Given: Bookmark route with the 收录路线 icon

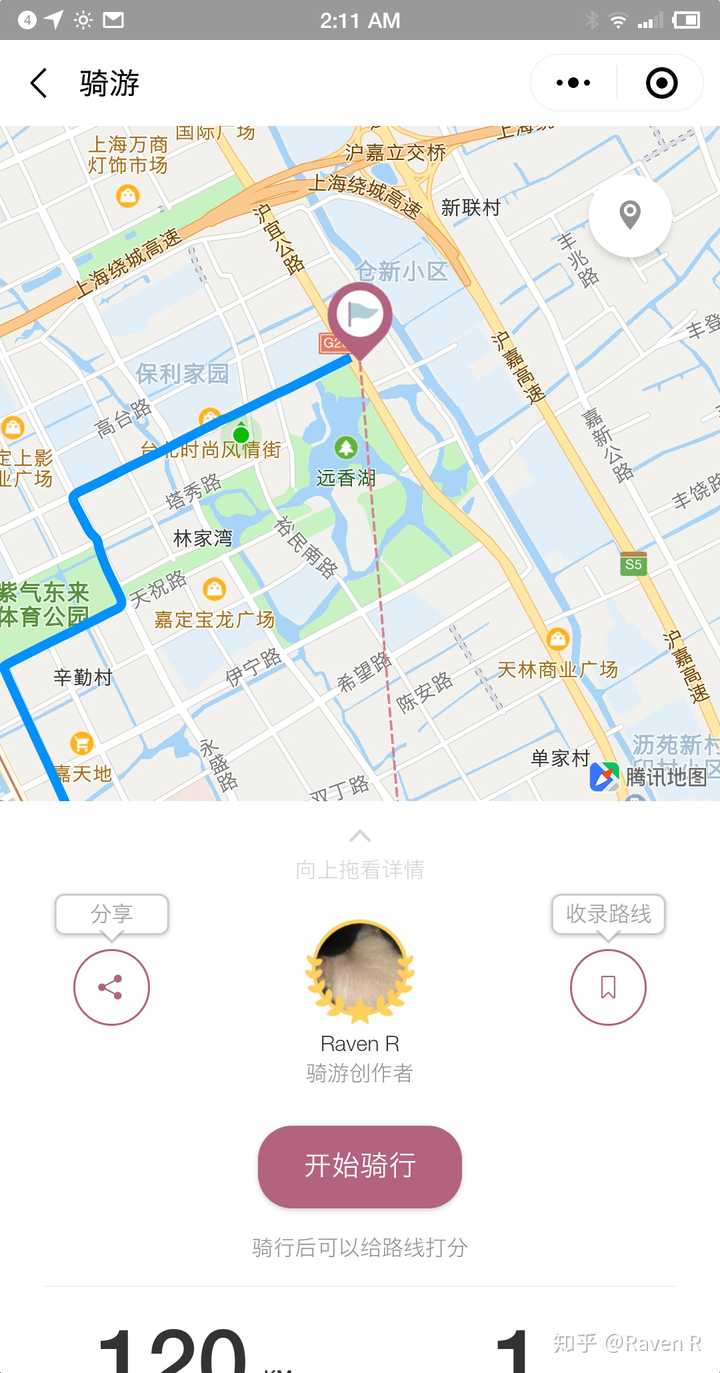Looking at the screenshot, I should tap(608, 988).
